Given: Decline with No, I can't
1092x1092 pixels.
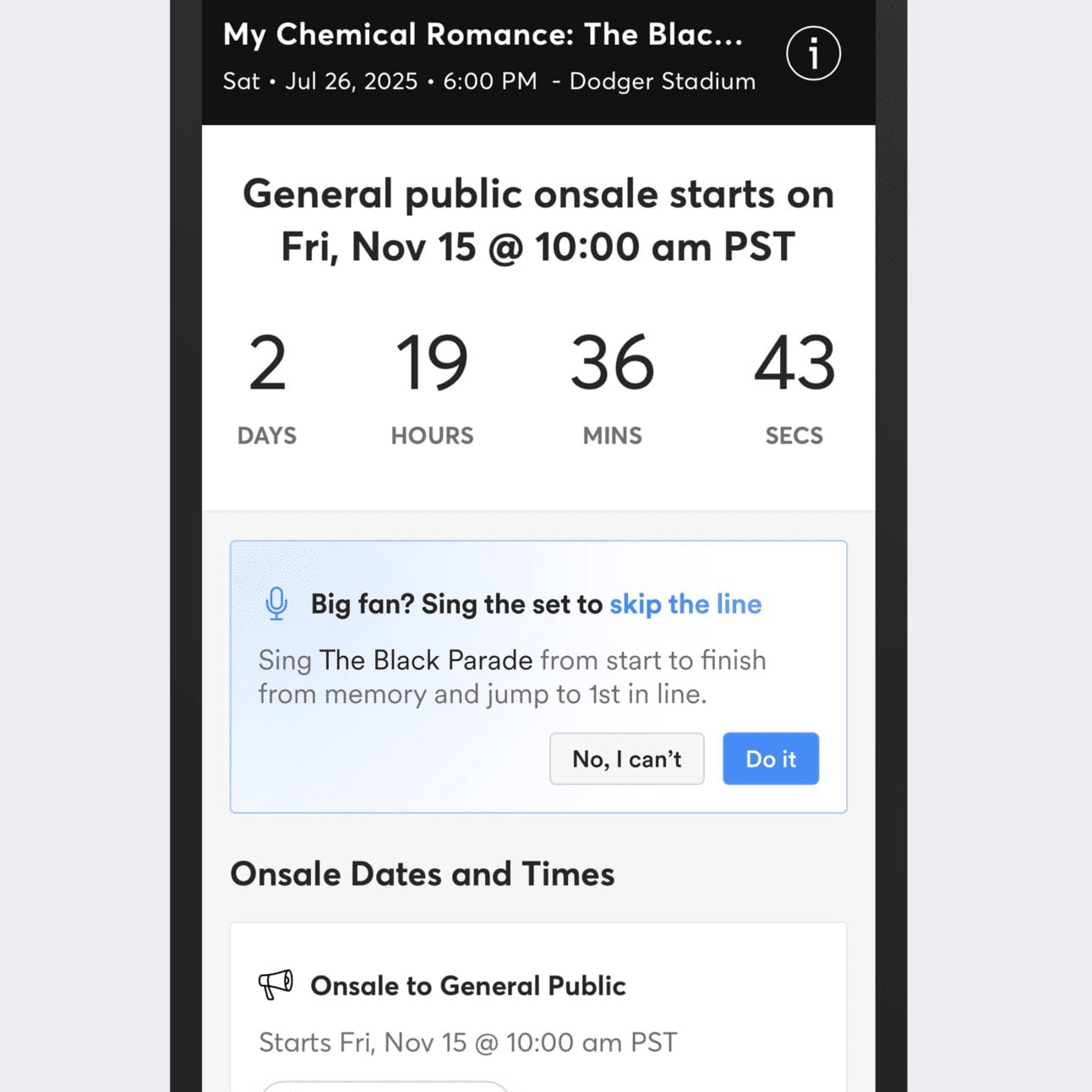Looking at the screenshot, I should coord(626,759).
